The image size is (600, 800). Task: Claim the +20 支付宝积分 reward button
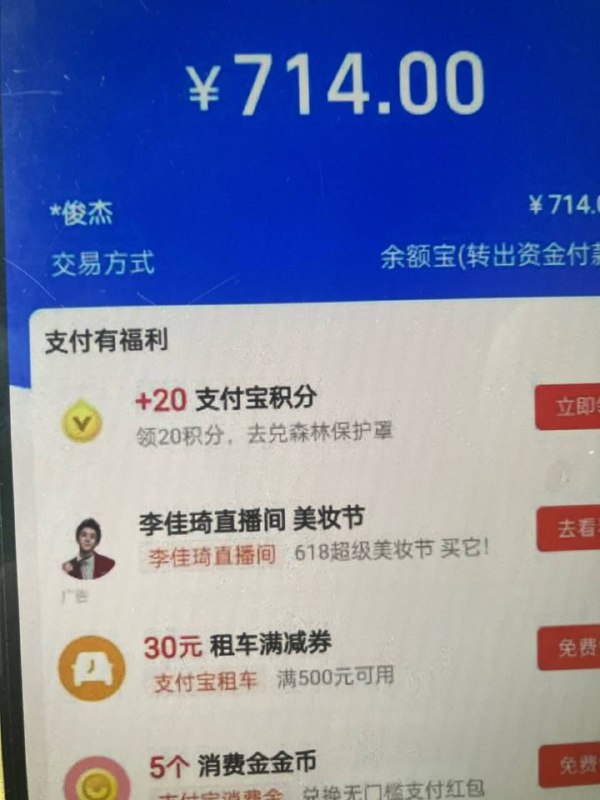pyautogui.click(x=570, y=408)
